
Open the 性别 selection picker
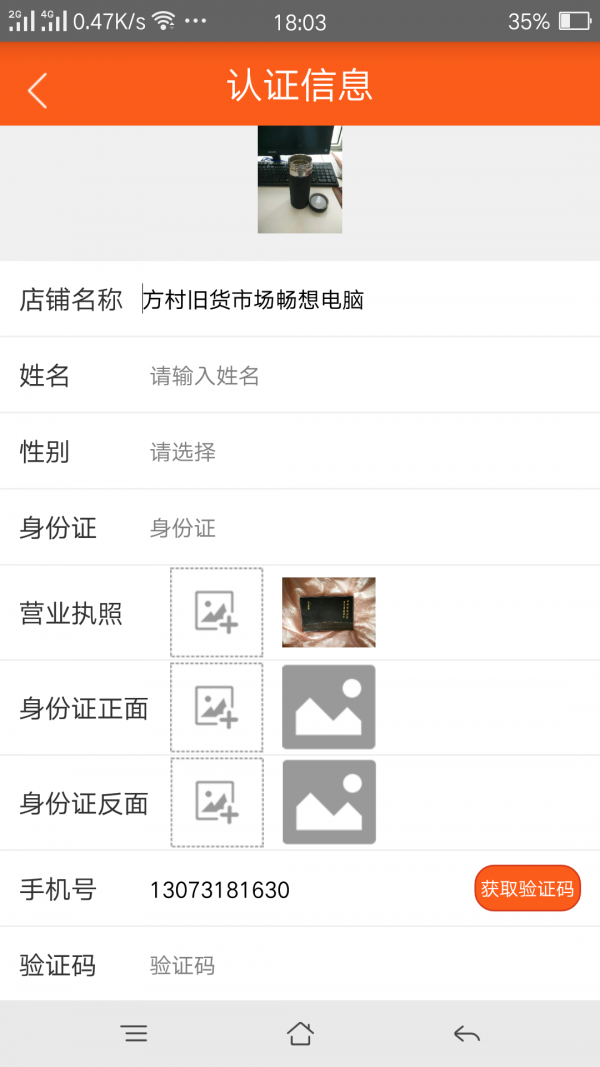(360, 452)
